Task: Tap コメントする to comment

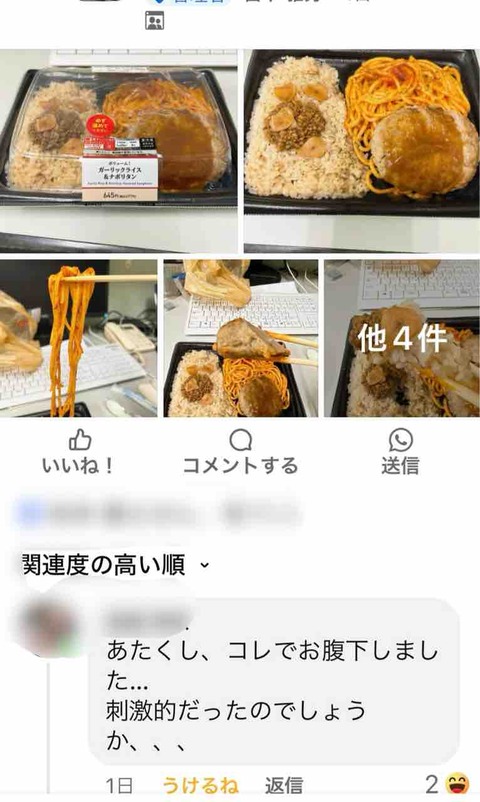Action: [240, 452]
